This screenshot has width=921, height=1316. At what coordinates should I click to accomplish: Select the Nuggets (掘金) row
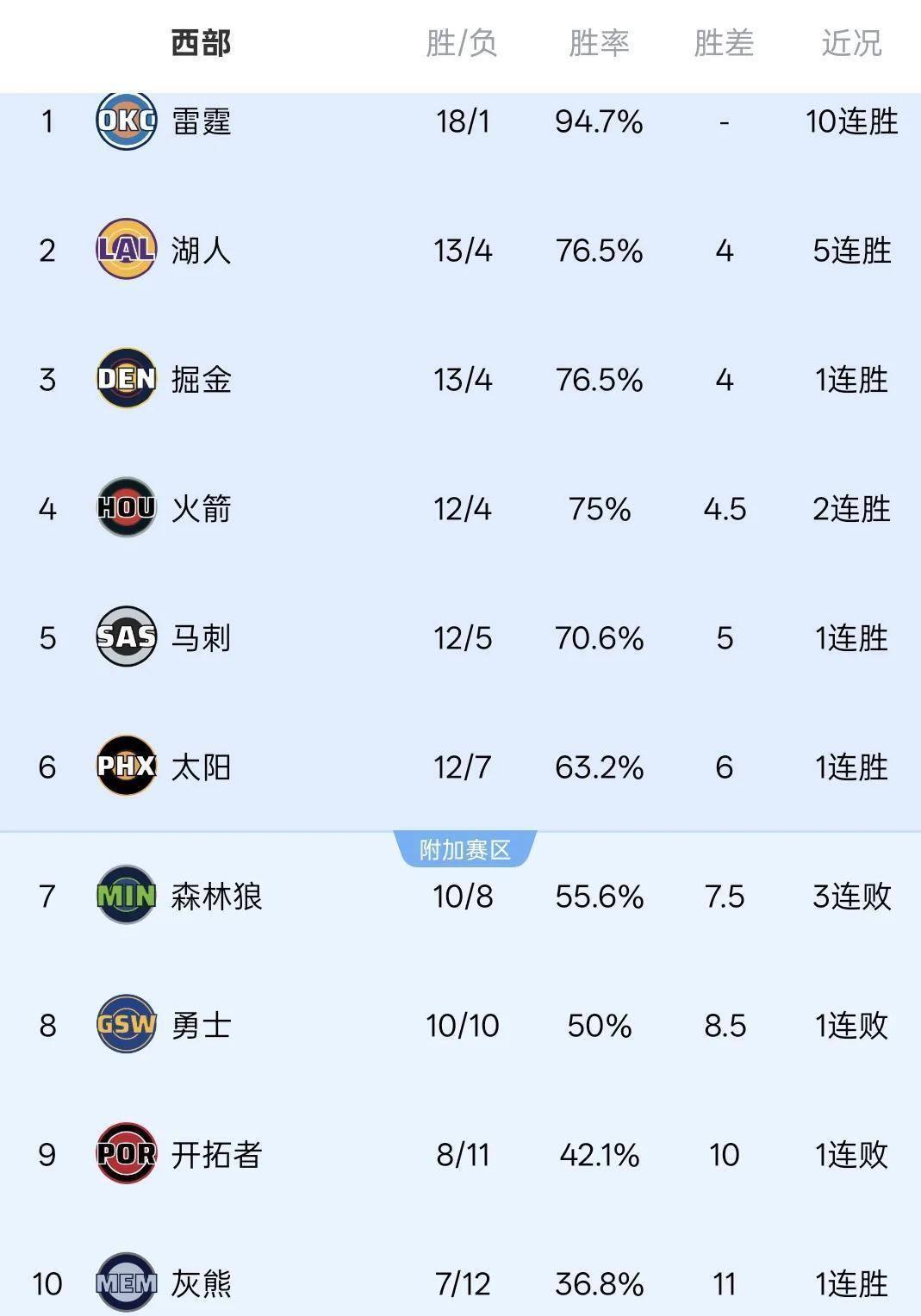[x=201, y=380]
